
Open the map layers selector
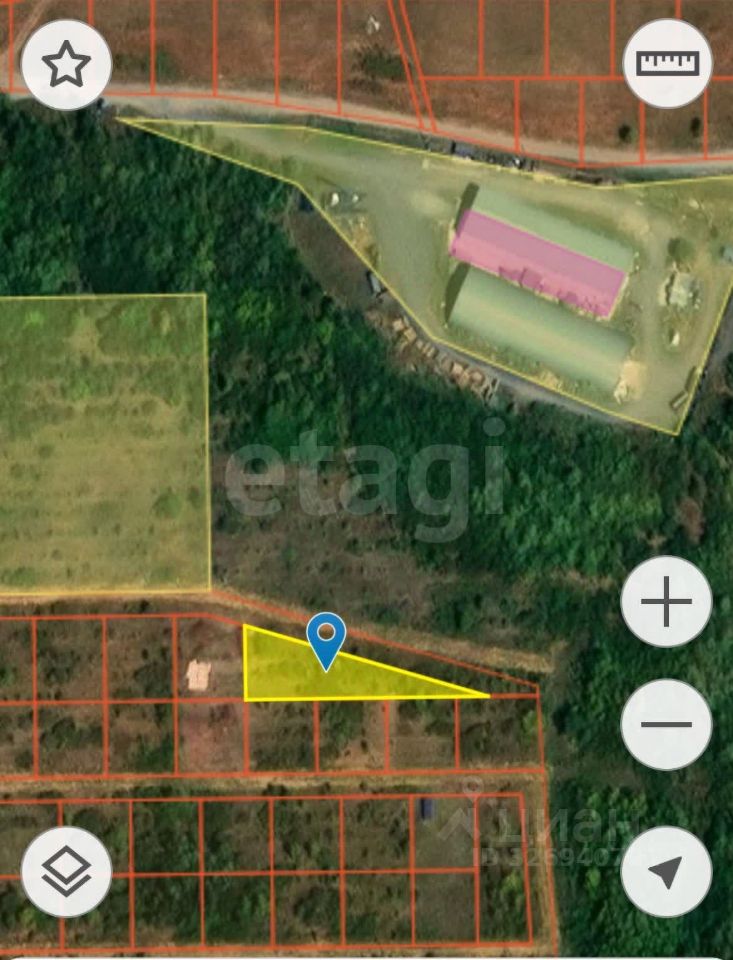point(66,871)
